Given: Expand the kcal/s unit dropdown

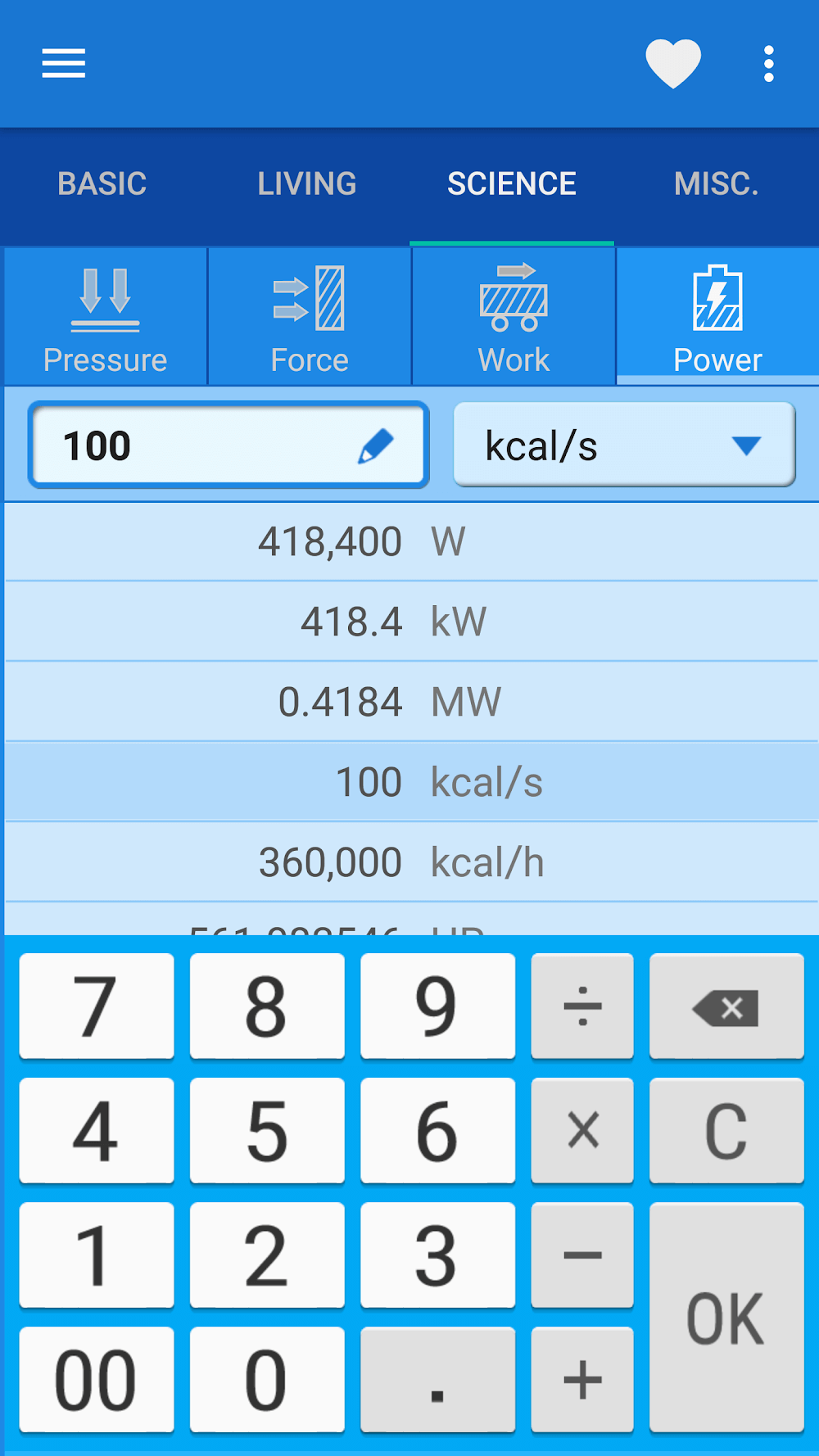Looking at the screenshot, I should 624,445.
